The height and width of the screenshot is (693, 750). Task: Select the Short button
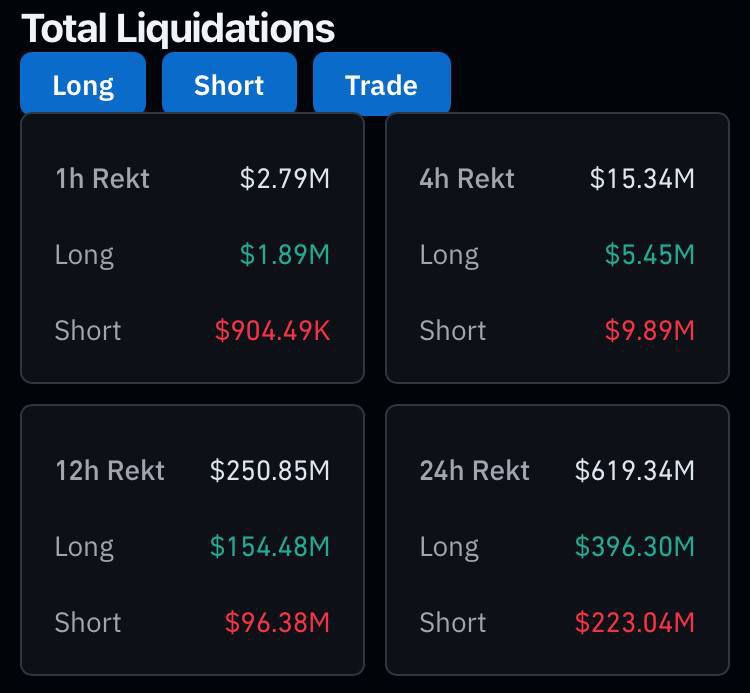coord(229,84)
